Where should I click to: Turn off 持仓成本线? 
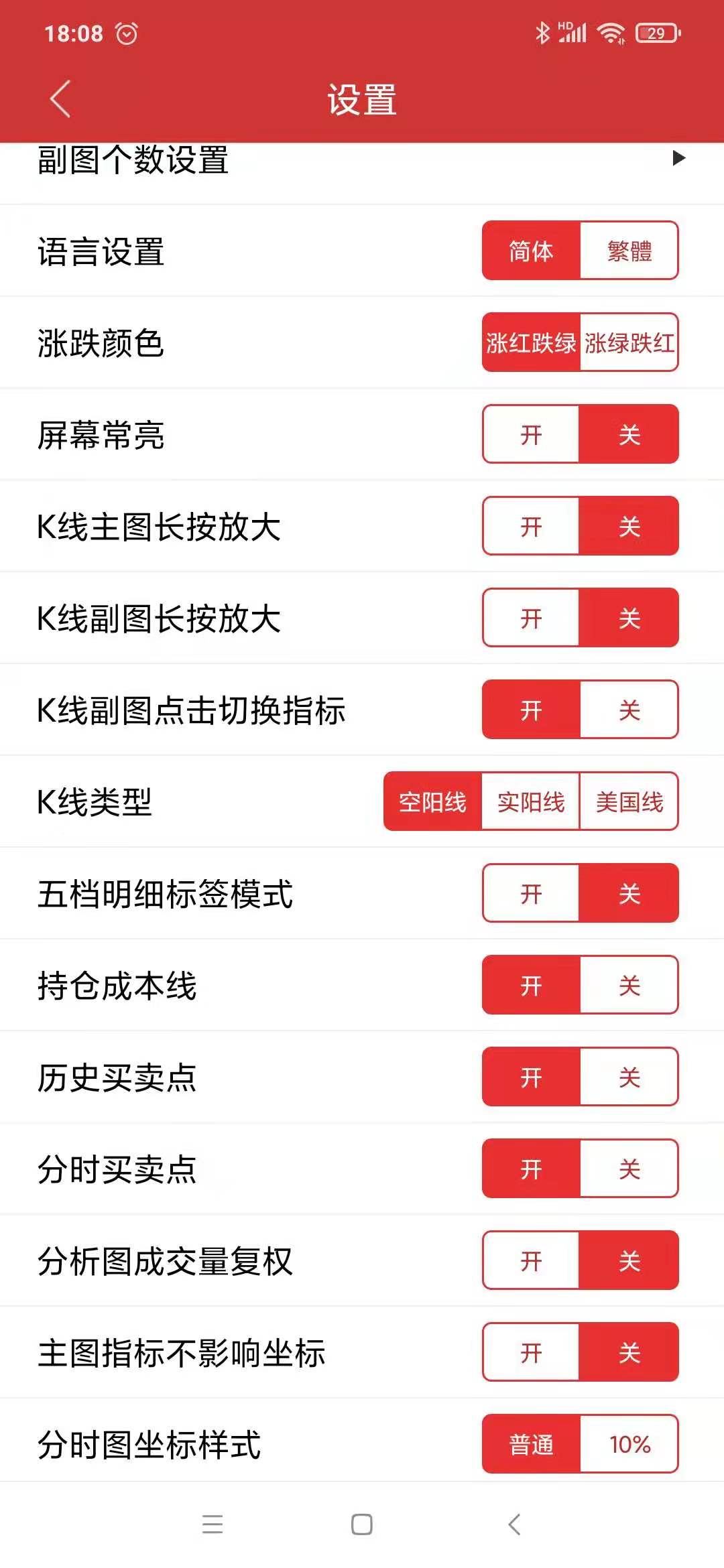[629, 985]
